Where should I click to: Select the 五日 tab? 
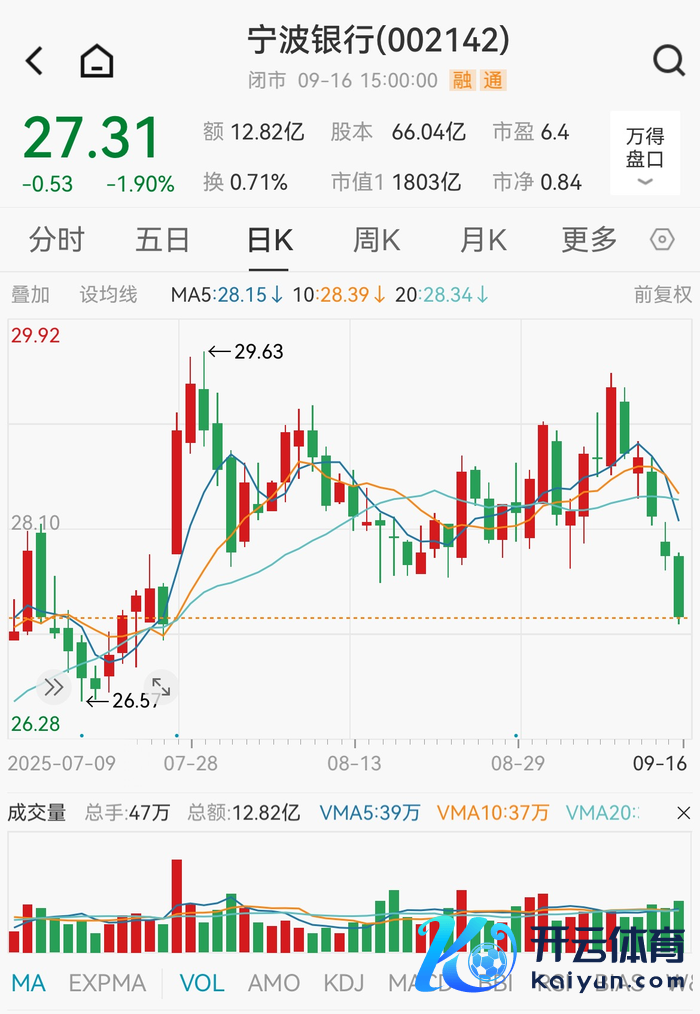pos(163,240)
